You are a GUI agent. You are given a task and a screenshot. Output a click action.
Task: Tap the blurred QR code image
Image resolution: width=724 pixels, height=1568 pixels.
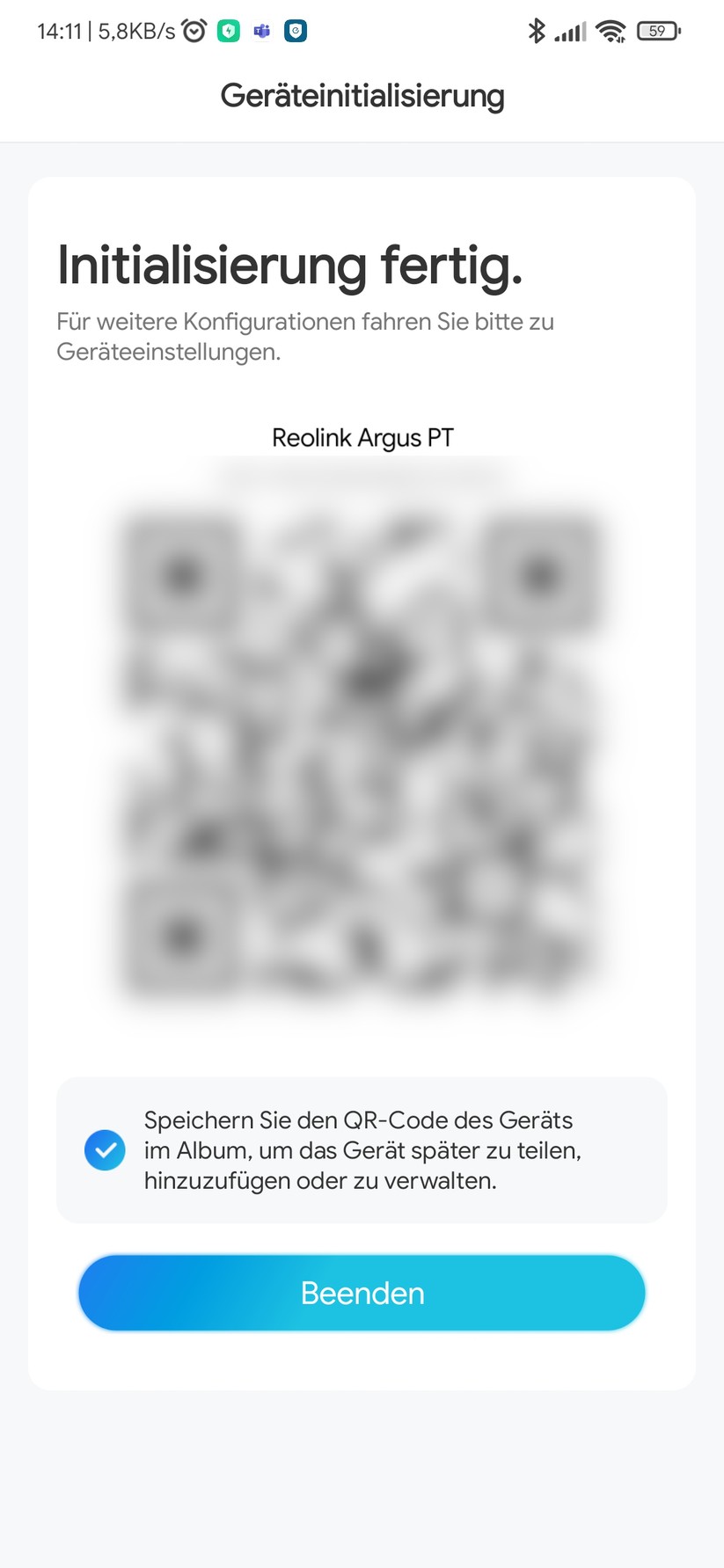(362, 756)
